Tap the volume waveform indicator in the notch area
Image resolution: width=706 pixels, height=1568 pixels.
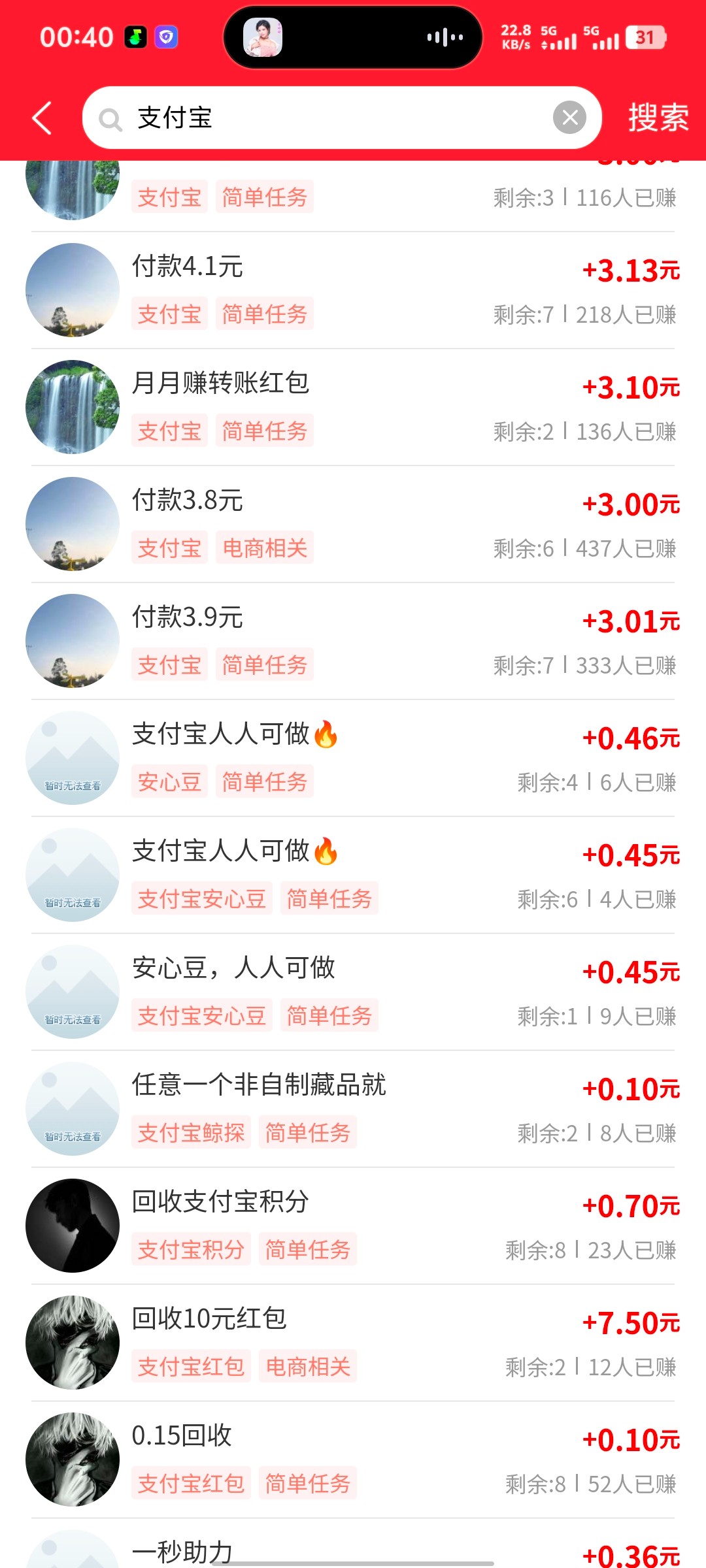click(x=443, y=37)
